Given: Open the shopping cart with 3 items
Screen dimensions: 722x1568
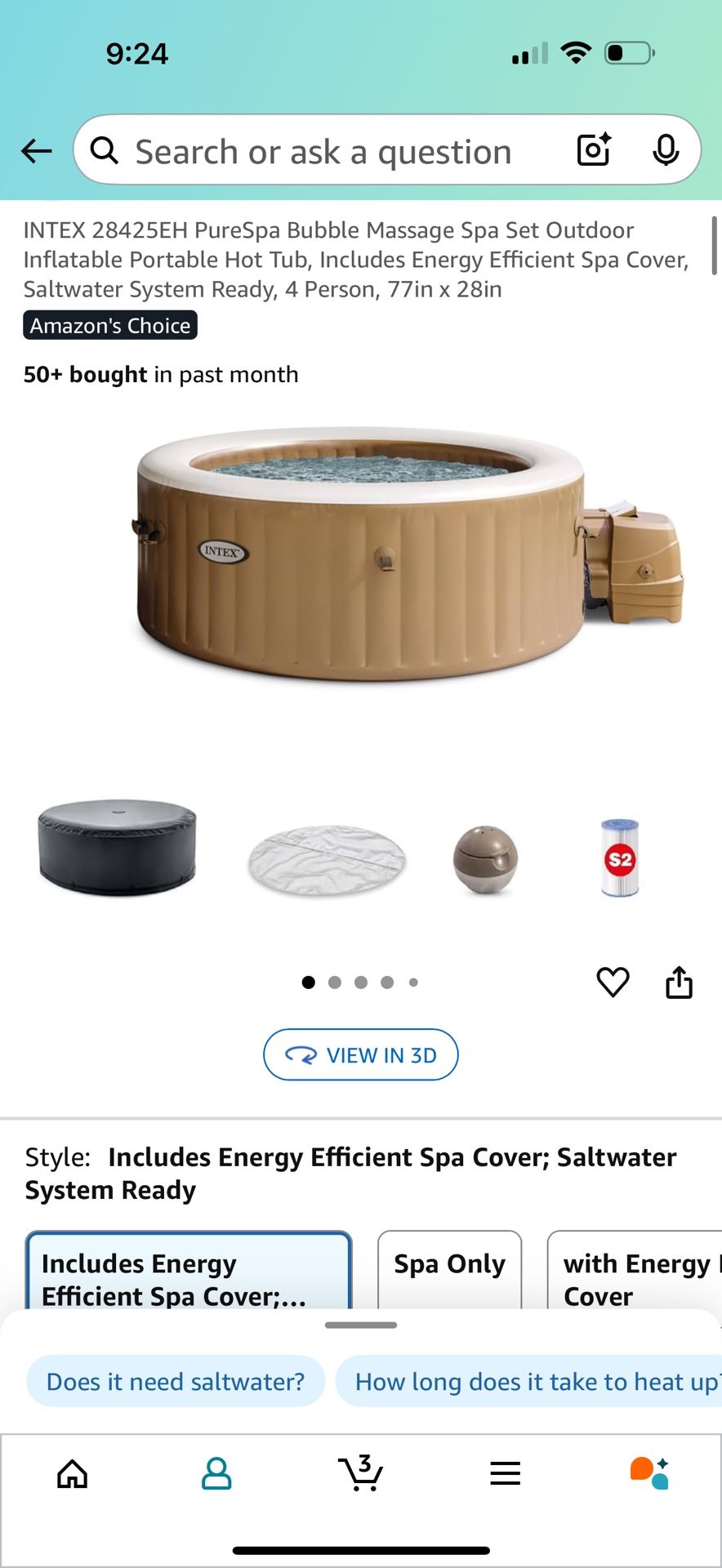Looking at the screenshot, I should (361, 1474).
